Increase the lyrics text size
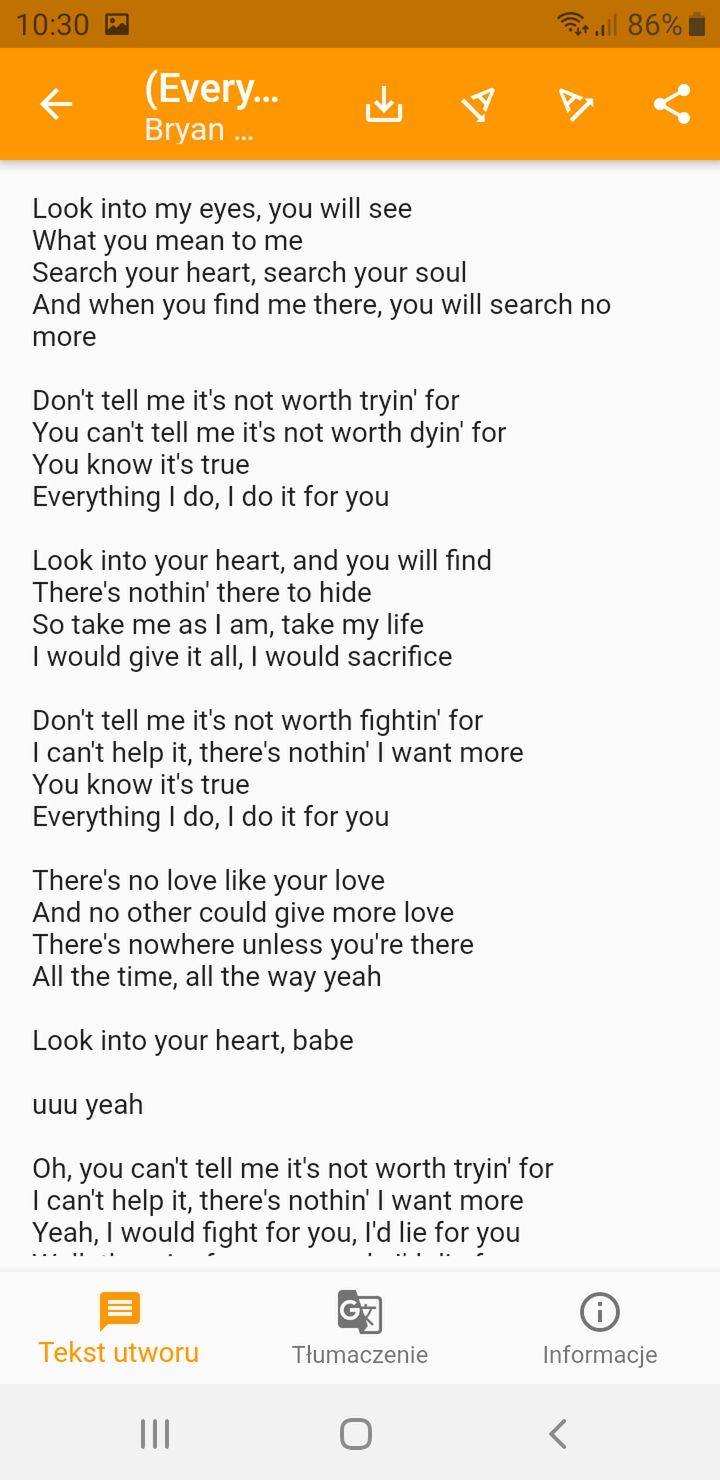Viewport: 720px width, 1480px height. [576, 104]
